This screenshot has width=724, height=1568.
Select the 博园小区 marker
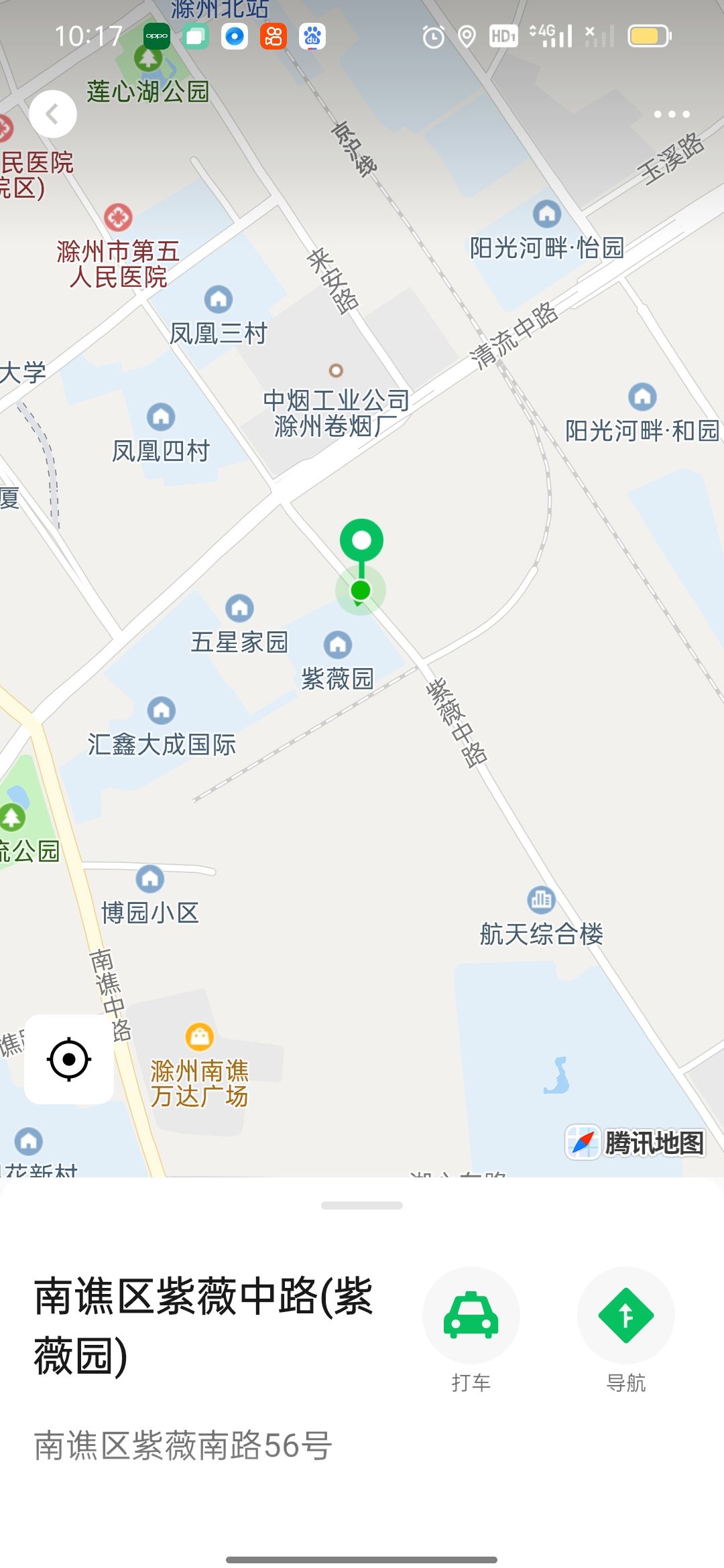[x=150, y=878]
